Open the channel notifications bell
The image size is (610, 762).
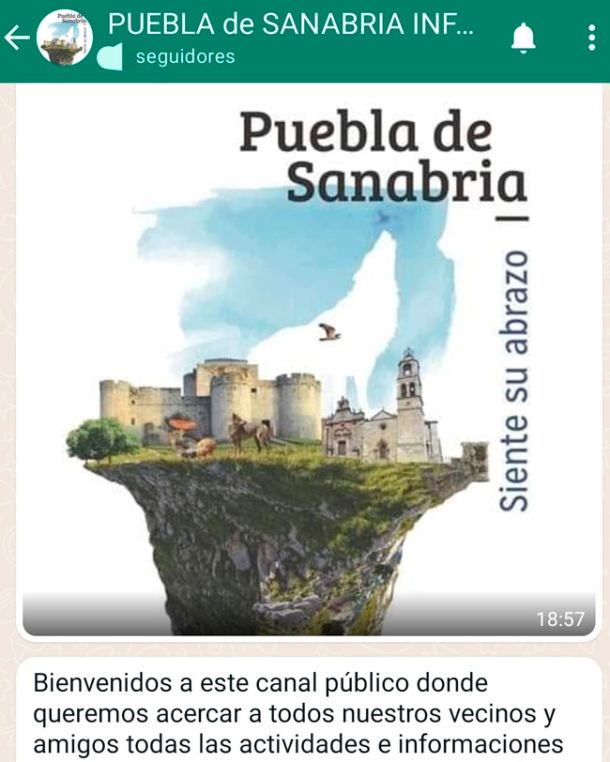click(523, 38)
